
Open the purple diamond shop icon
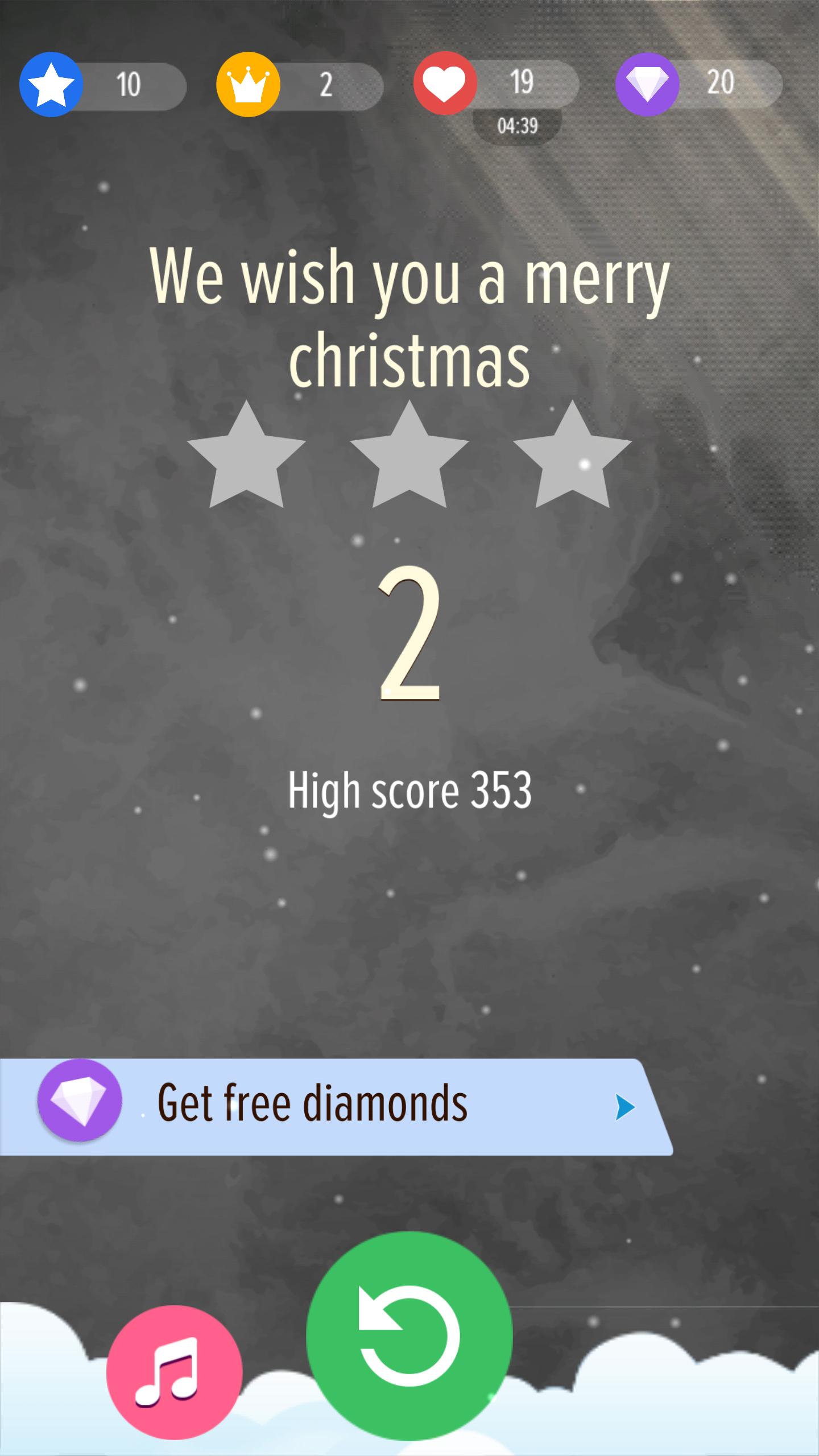(647, 84)
